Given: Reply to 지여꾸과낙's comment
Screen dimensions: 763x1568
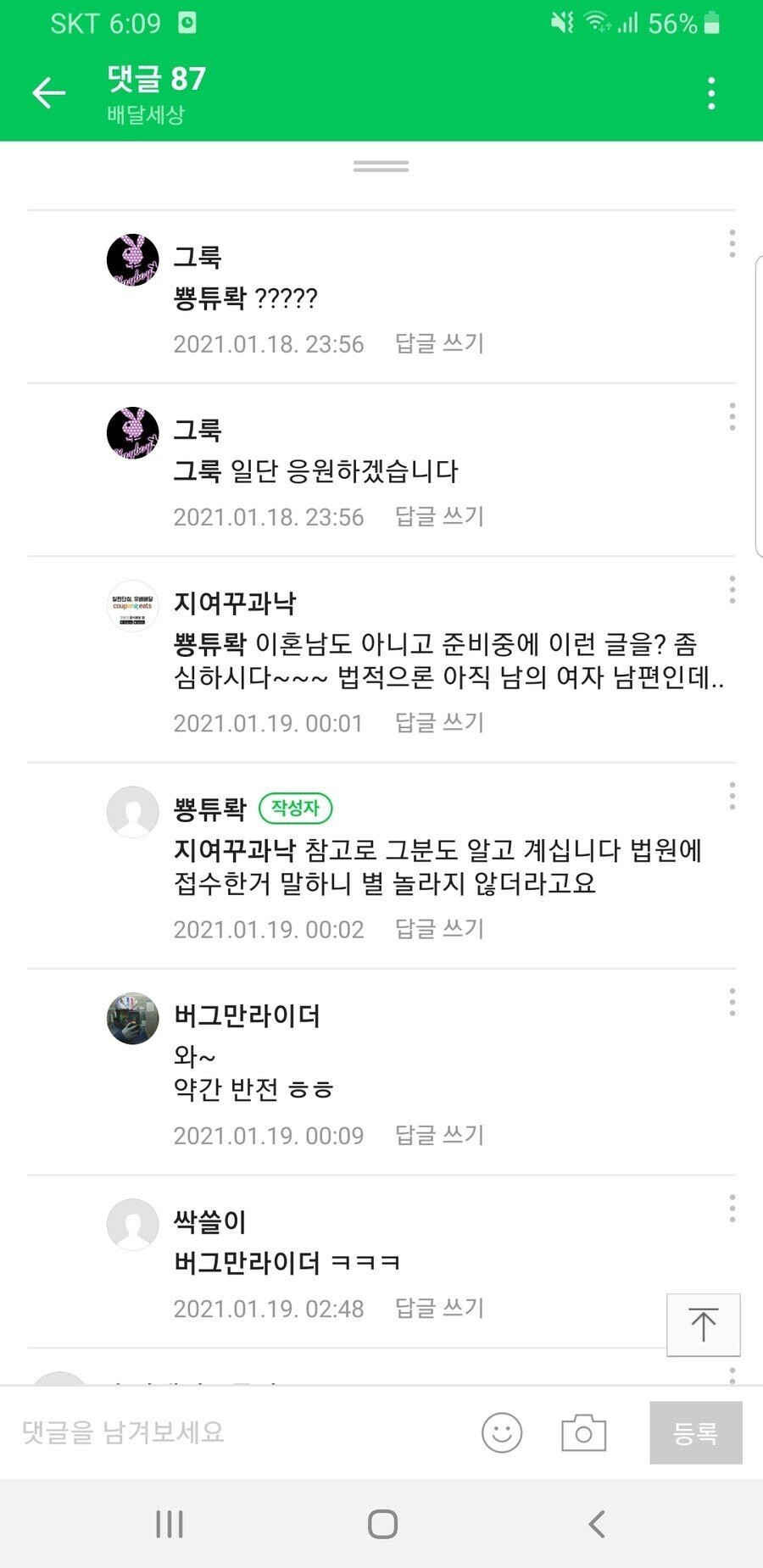Looking at the screenshot, I should [439, 722].
